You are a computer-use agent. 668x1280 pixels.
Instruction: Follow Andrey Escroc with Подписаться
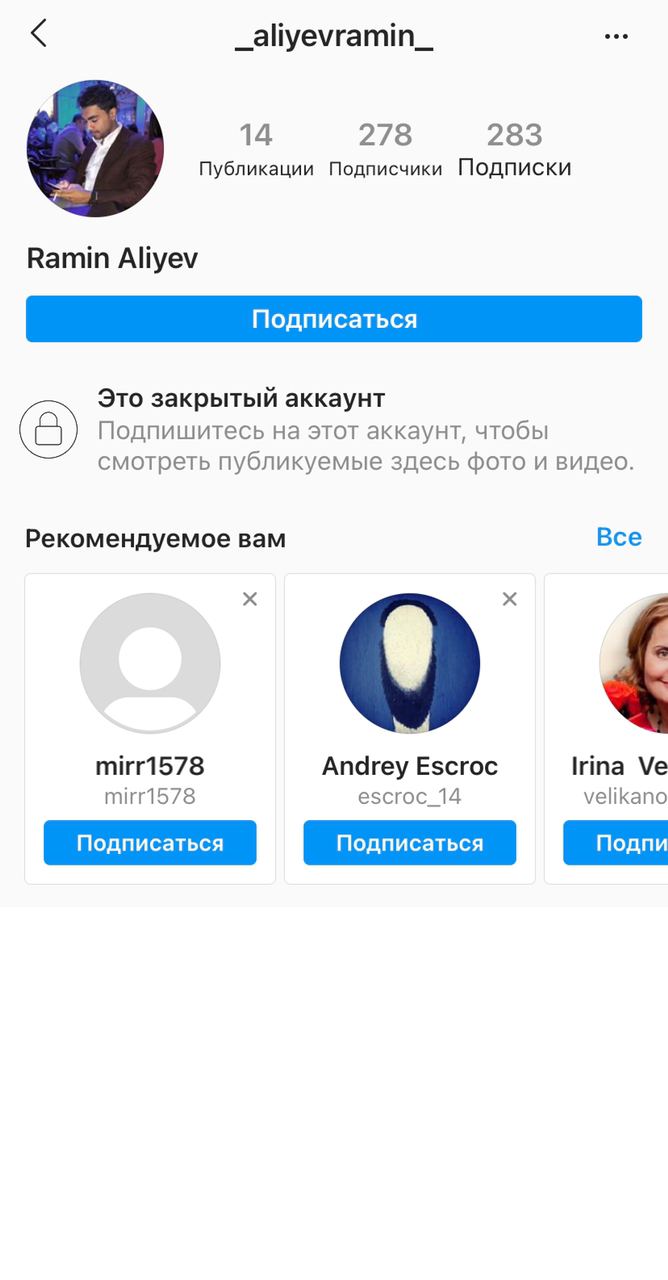coord(410,843)
